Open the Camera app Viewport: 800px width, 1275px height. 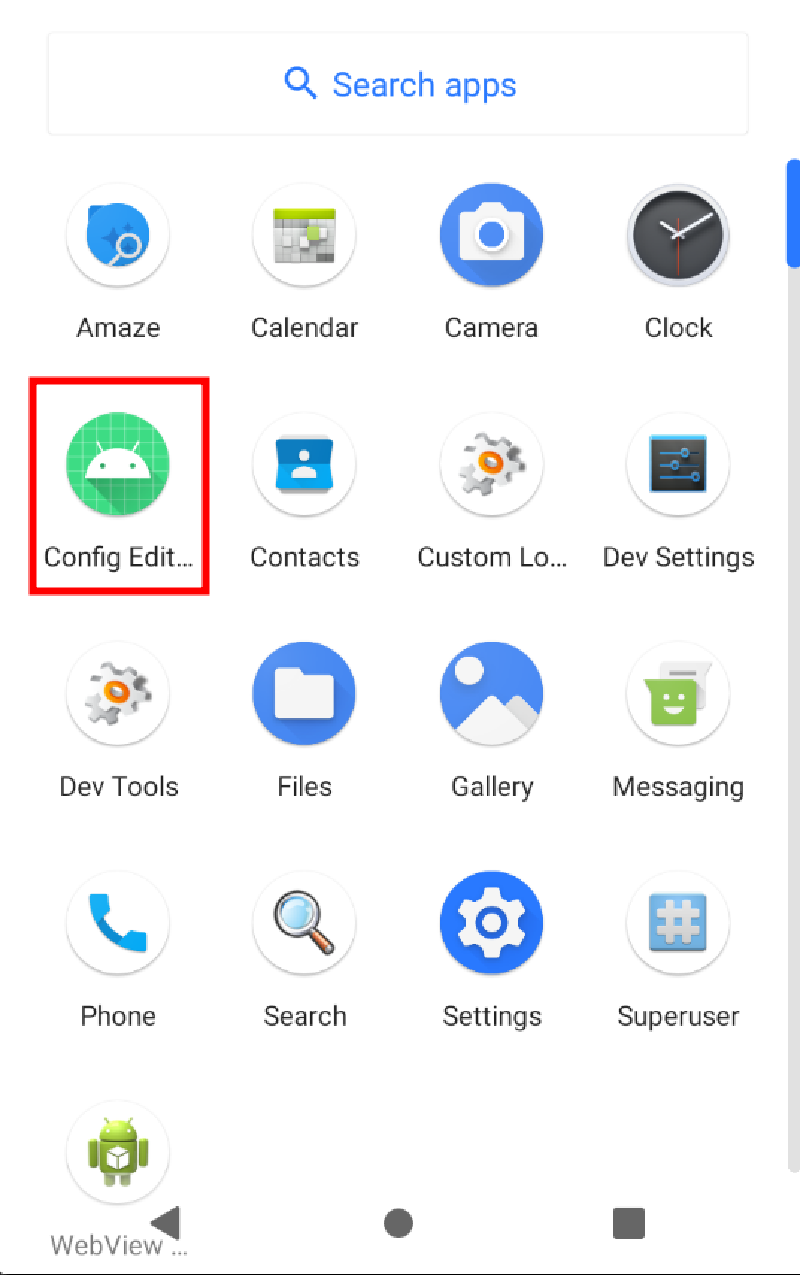[491, 236]
